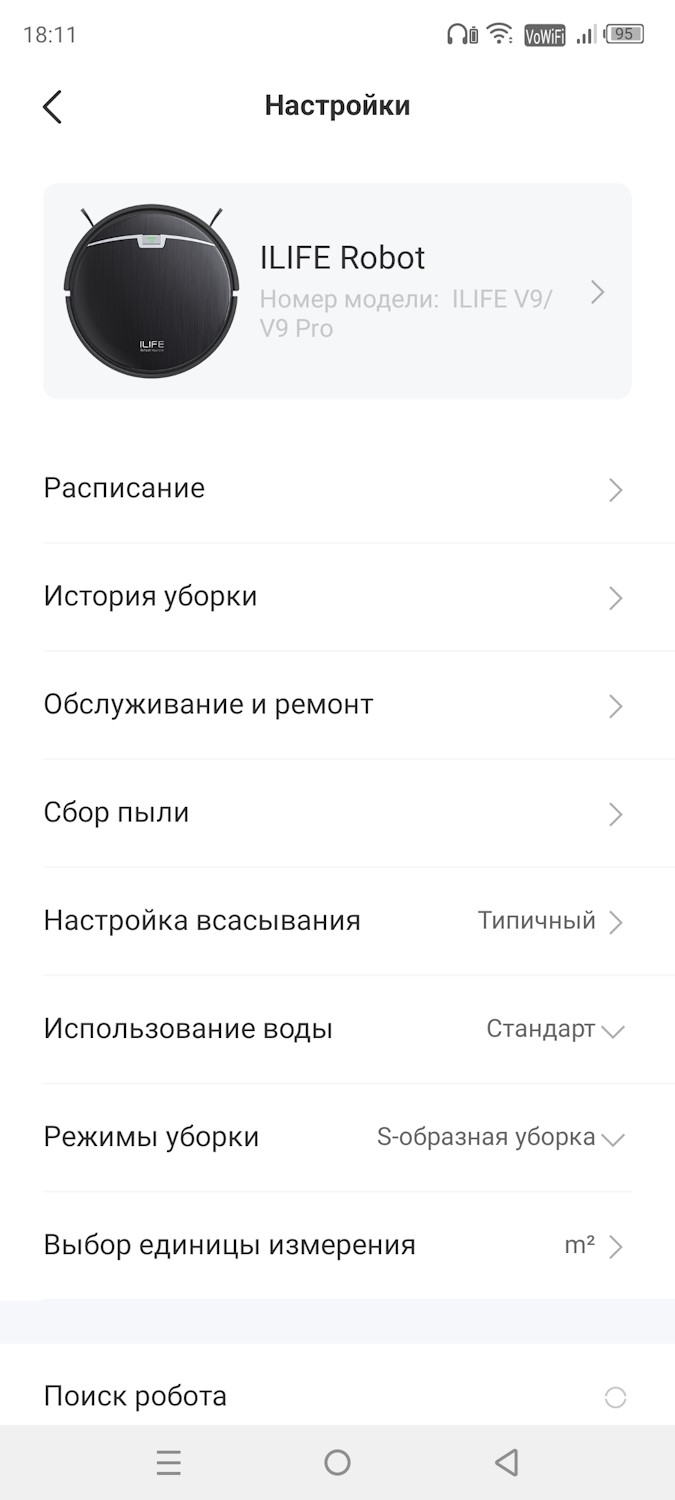Go back from the Настройки screen
675x1500 pixels.
point(52,106)
